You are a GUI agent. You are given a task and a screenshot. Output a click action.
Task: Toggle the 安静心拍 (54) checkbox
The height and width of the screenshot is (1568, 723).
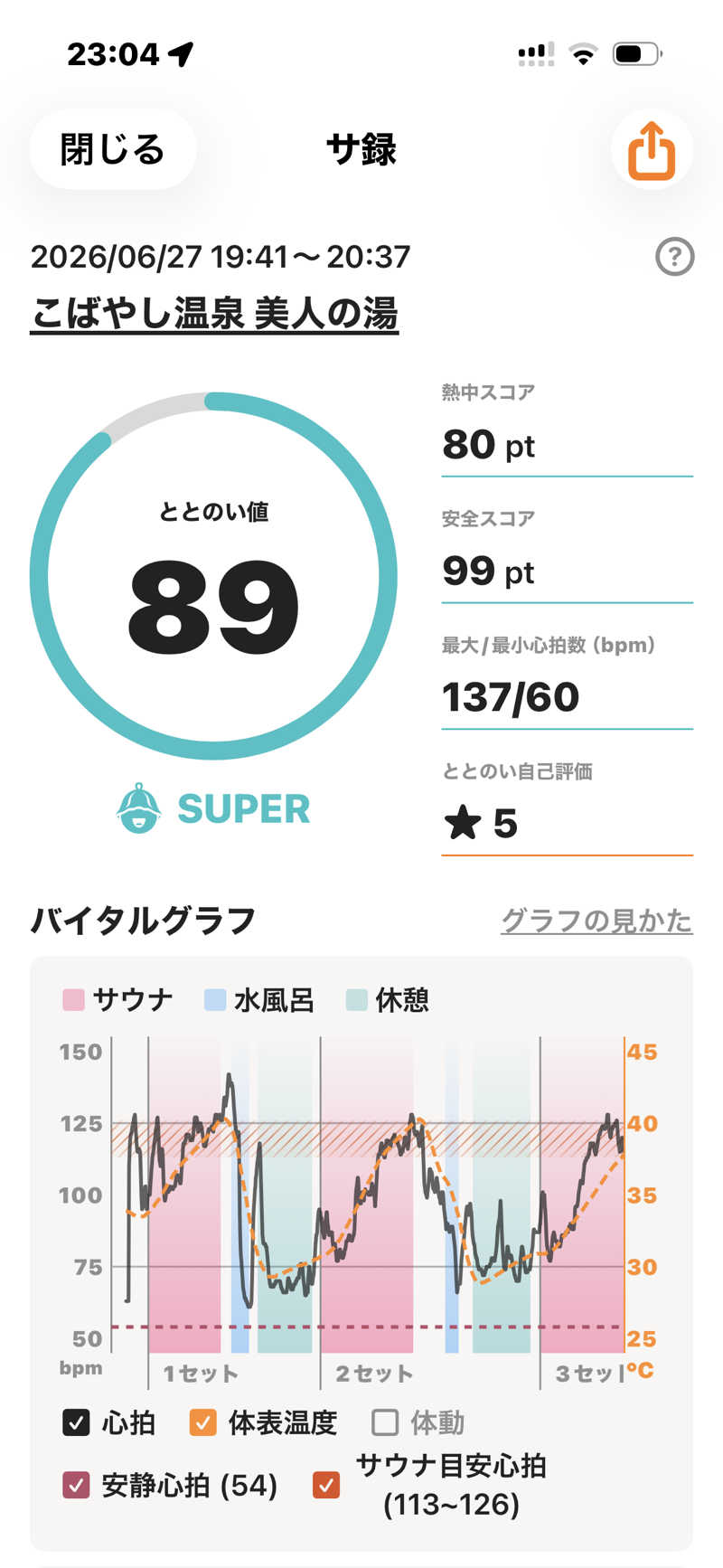(77, 1485)
